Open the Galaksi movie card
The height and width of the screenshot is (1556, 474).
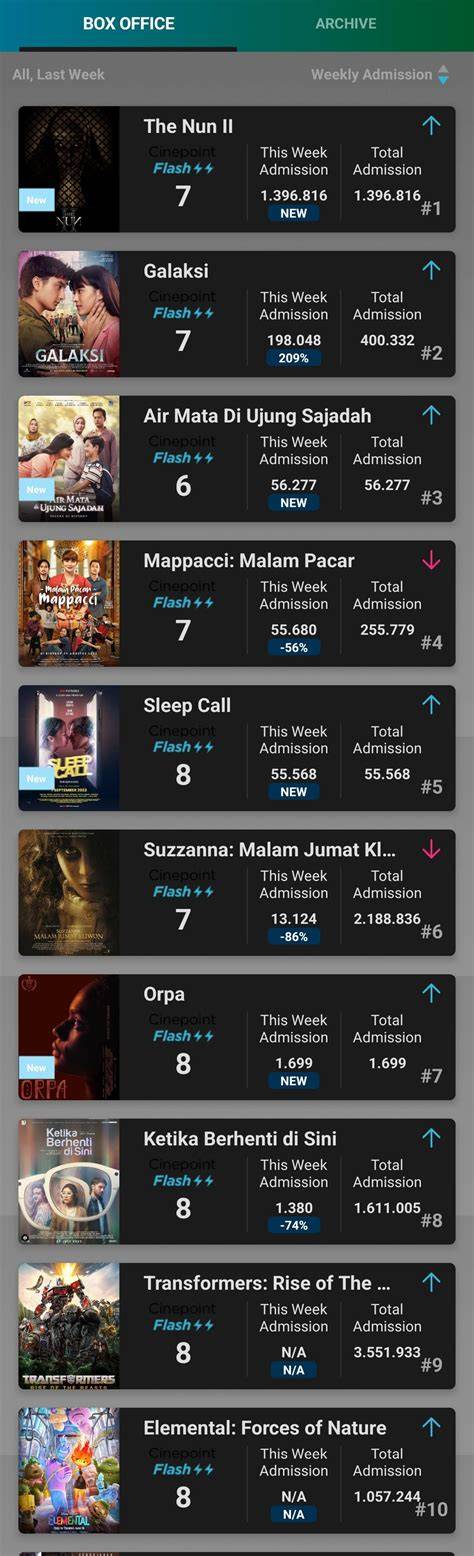[237, 314]
